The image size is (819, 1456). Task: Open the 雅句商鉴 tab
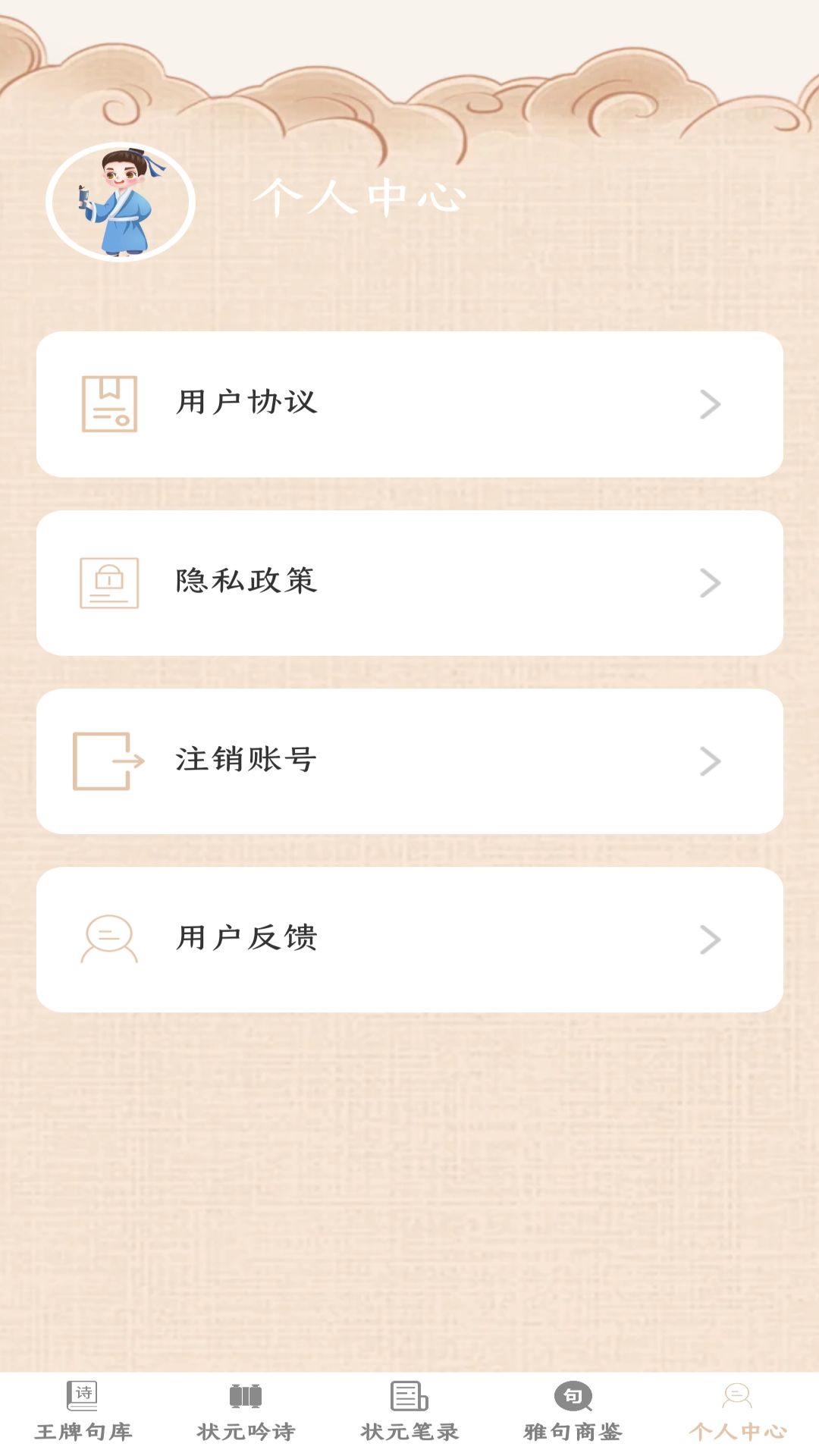pos(573,1412)
